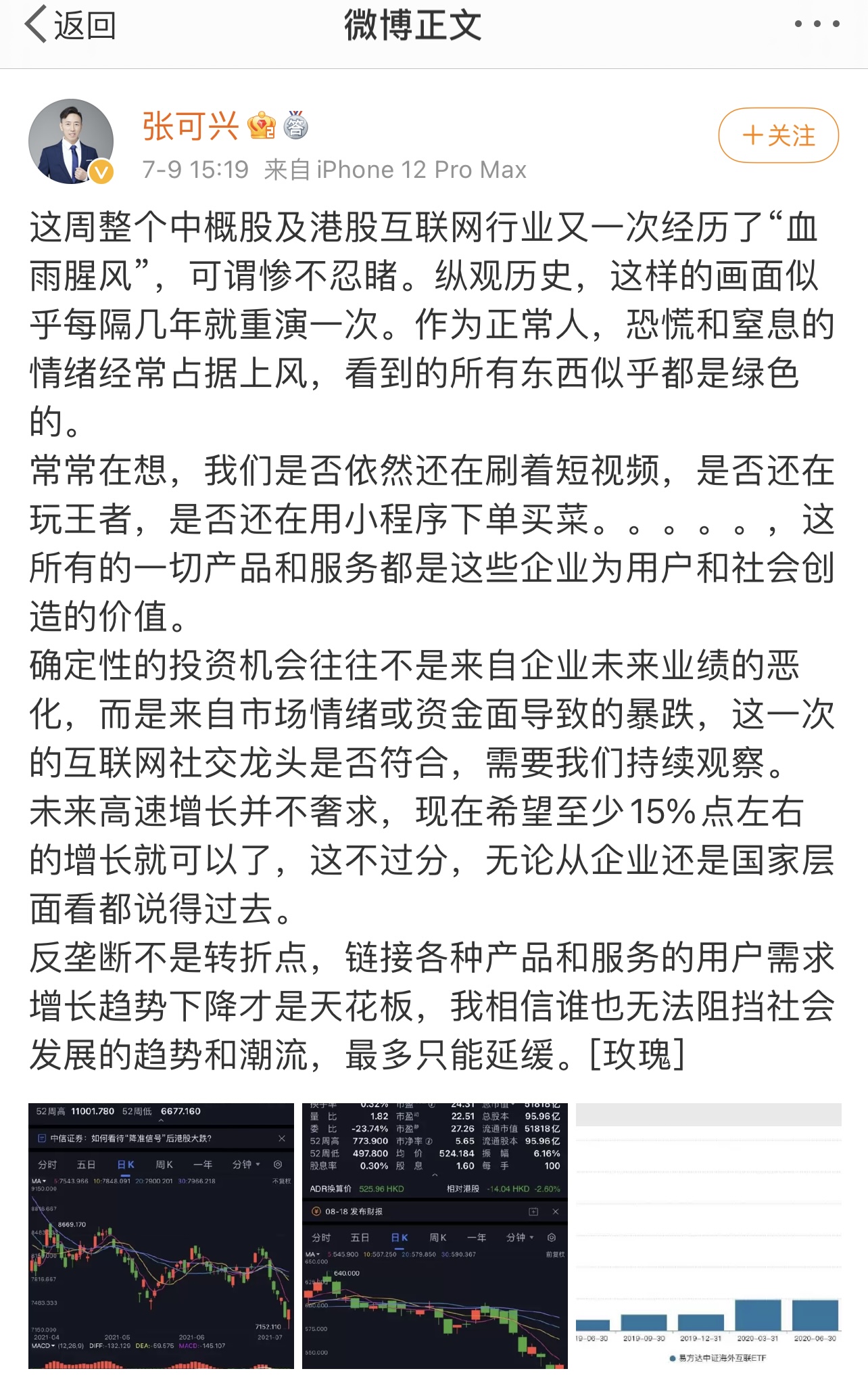Tap the username 张可兴
The width and height of the screenshot is (868, 1392).
(x=190, y=126)
